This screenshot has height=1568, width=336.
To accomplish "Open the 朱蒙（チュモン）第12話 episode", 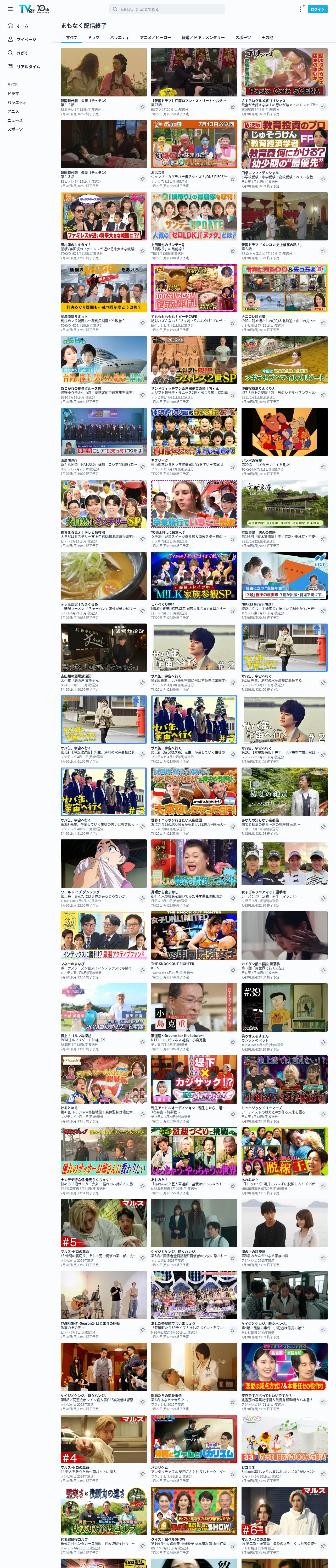I will click(x=104, y=72).
